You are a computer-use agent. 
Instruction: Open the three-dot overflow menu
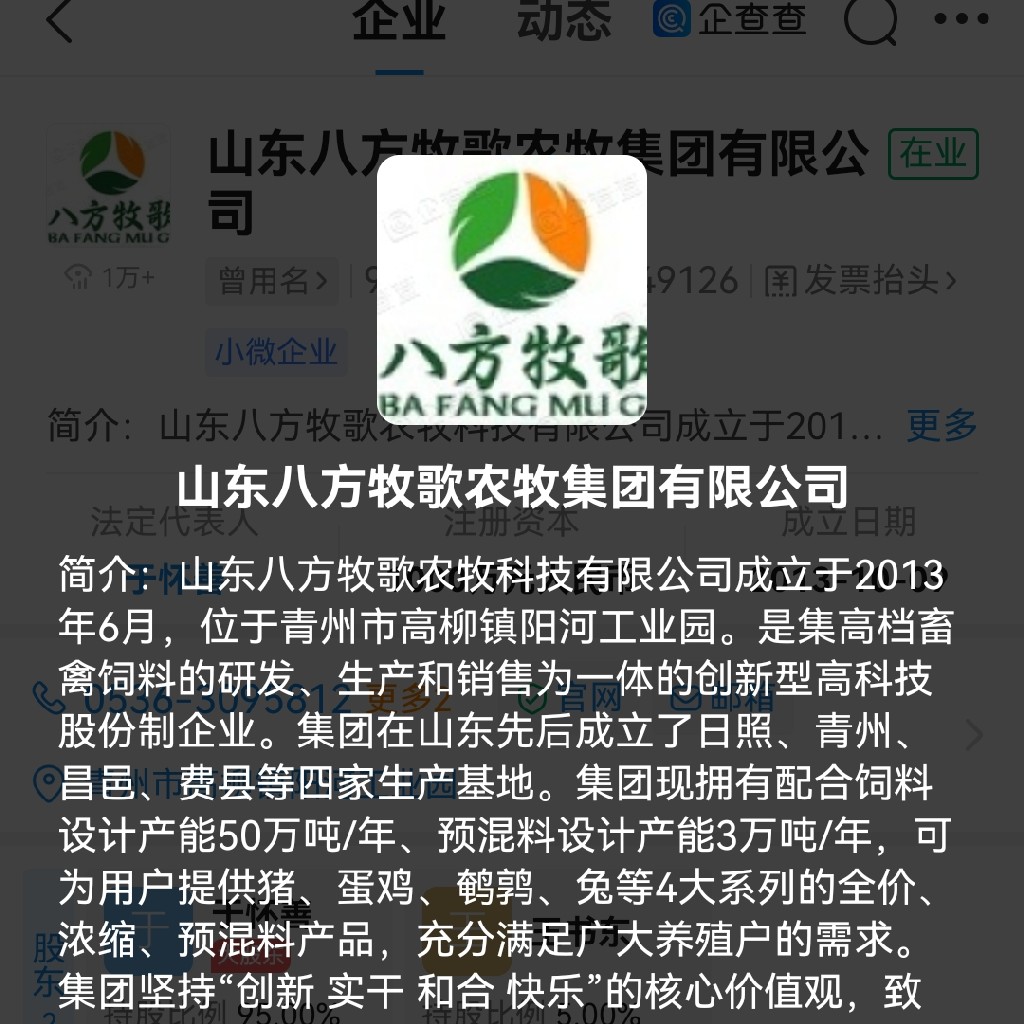coord(960,20)
